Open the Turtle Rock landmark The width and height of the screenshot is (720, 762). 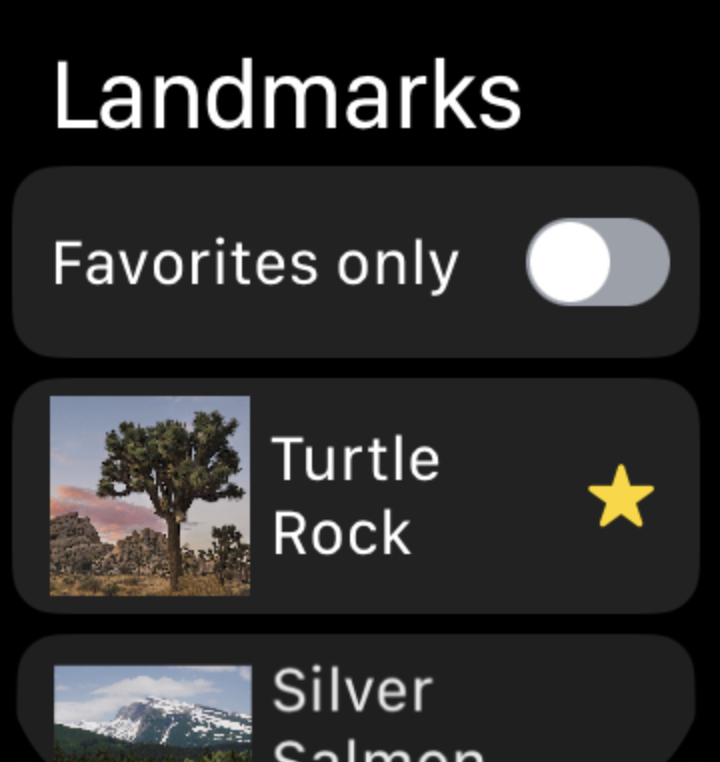pos(355,496)
